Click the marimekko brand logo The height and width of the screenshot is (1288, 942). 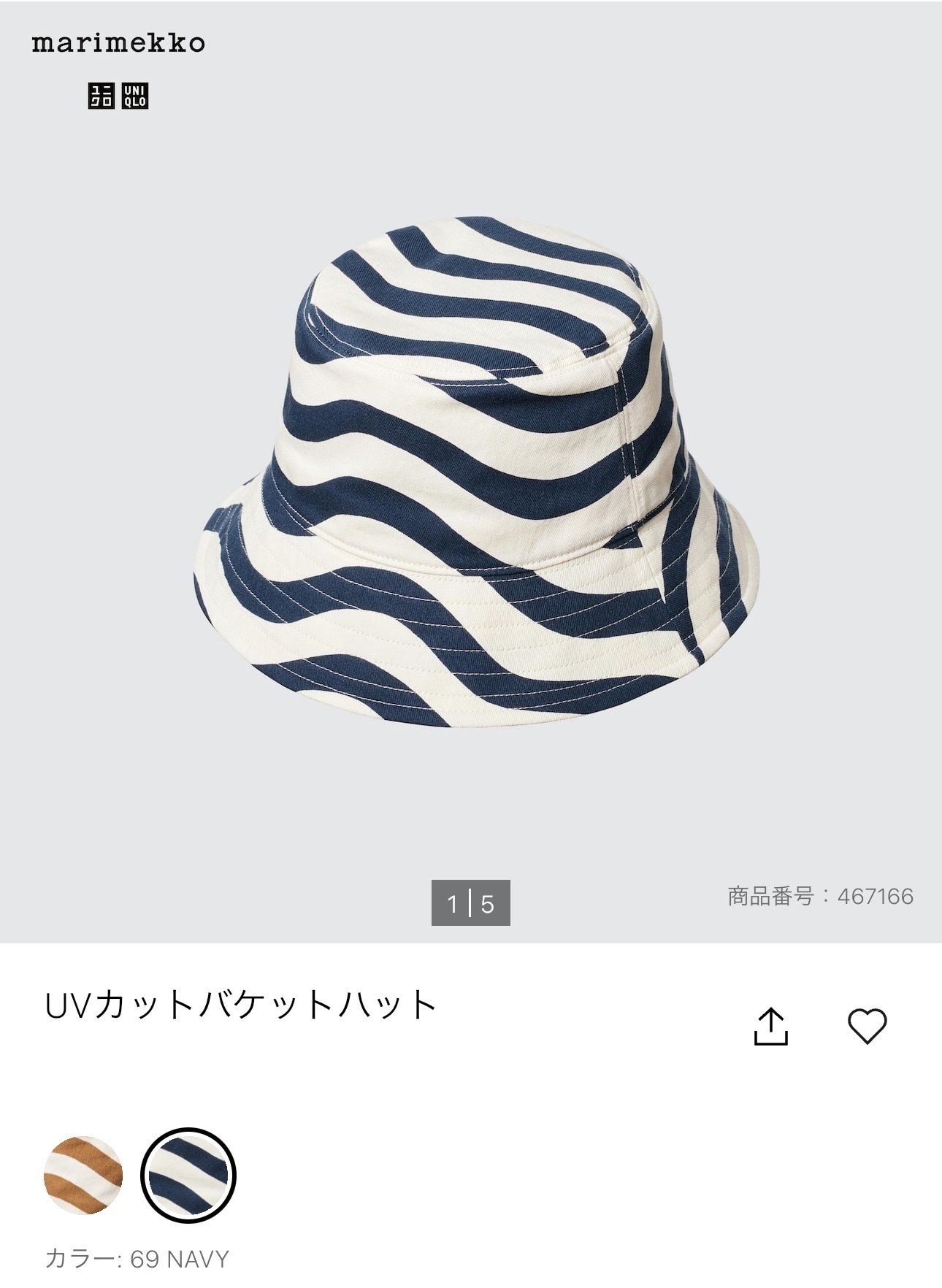coord(117,42)
